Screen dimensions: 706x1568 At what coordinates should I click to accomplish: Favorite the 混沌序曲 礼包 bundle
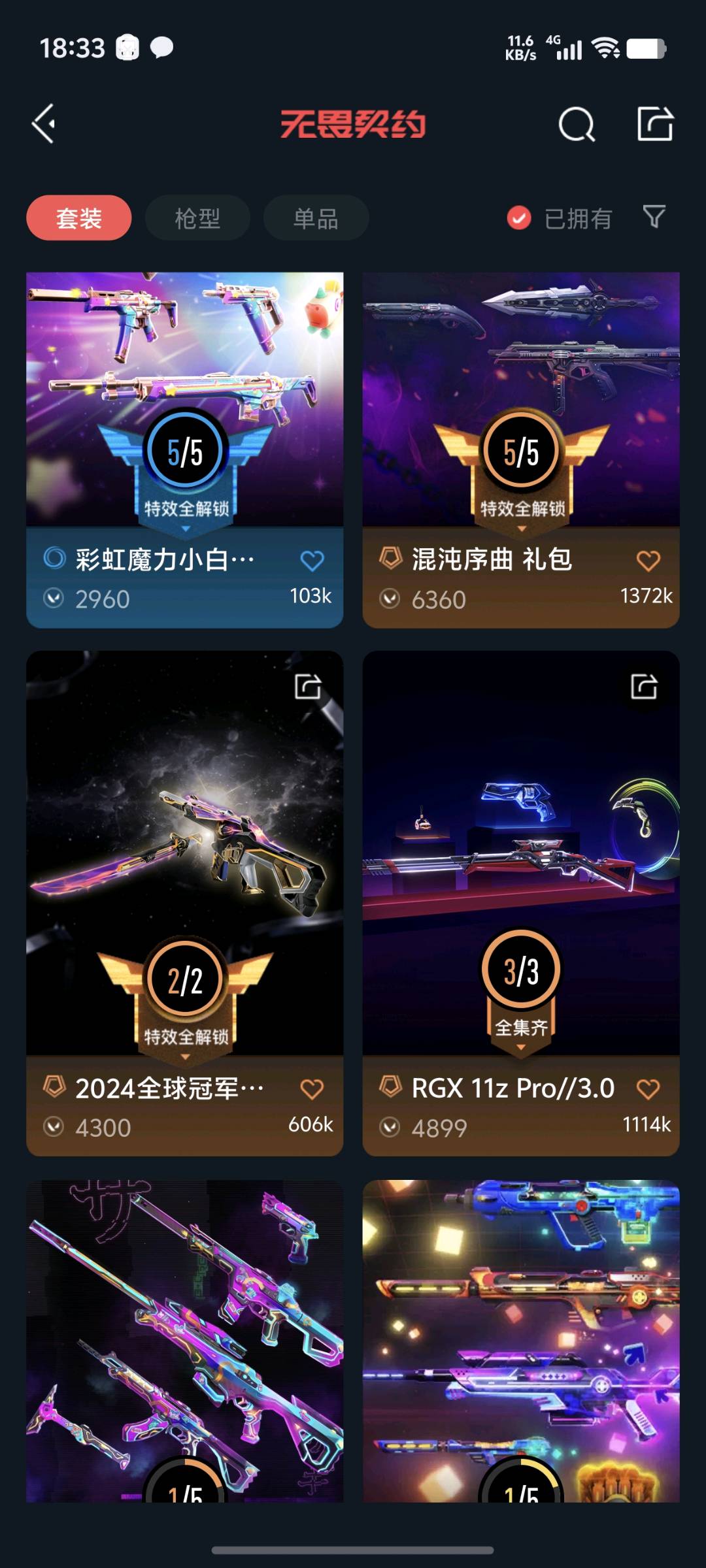[648, 561]
